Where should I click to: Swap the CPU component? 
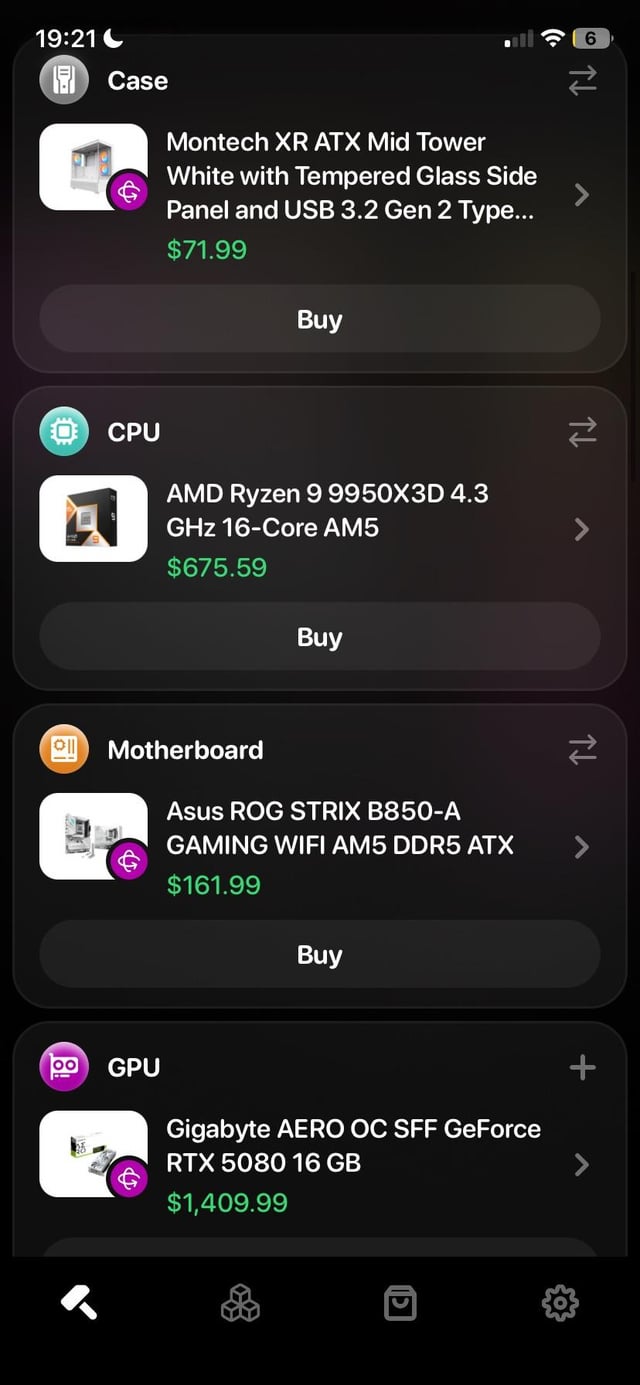pyautogui.click(x=582, y=432)
